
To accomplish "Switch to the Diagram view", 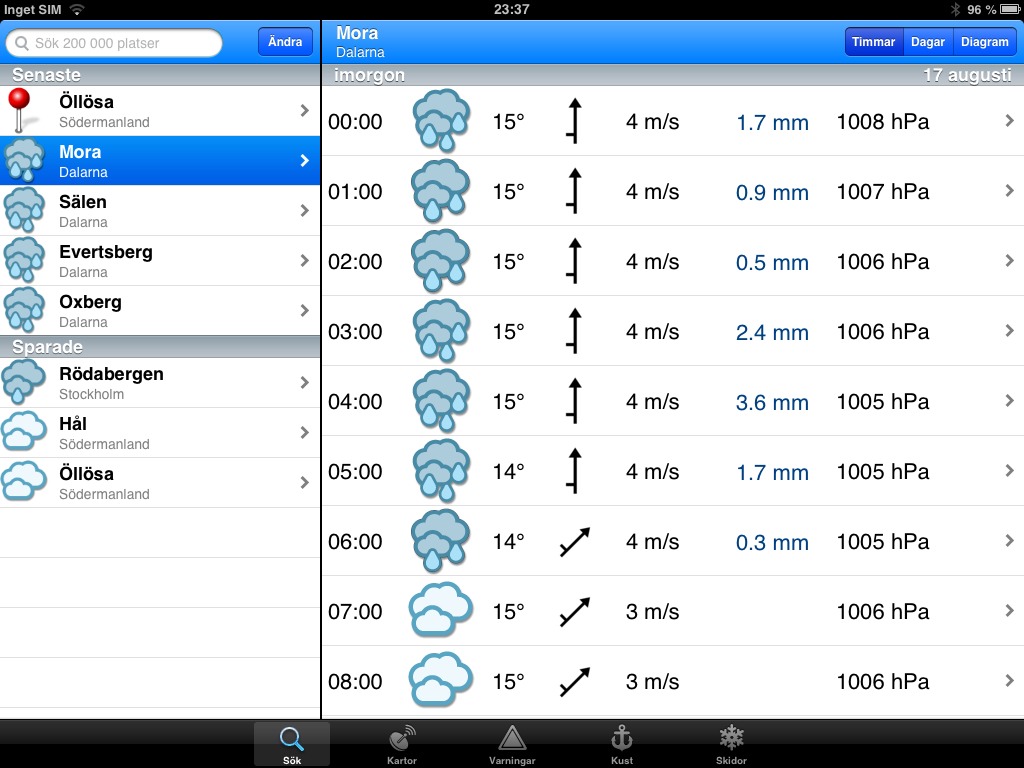I will 984,42.
